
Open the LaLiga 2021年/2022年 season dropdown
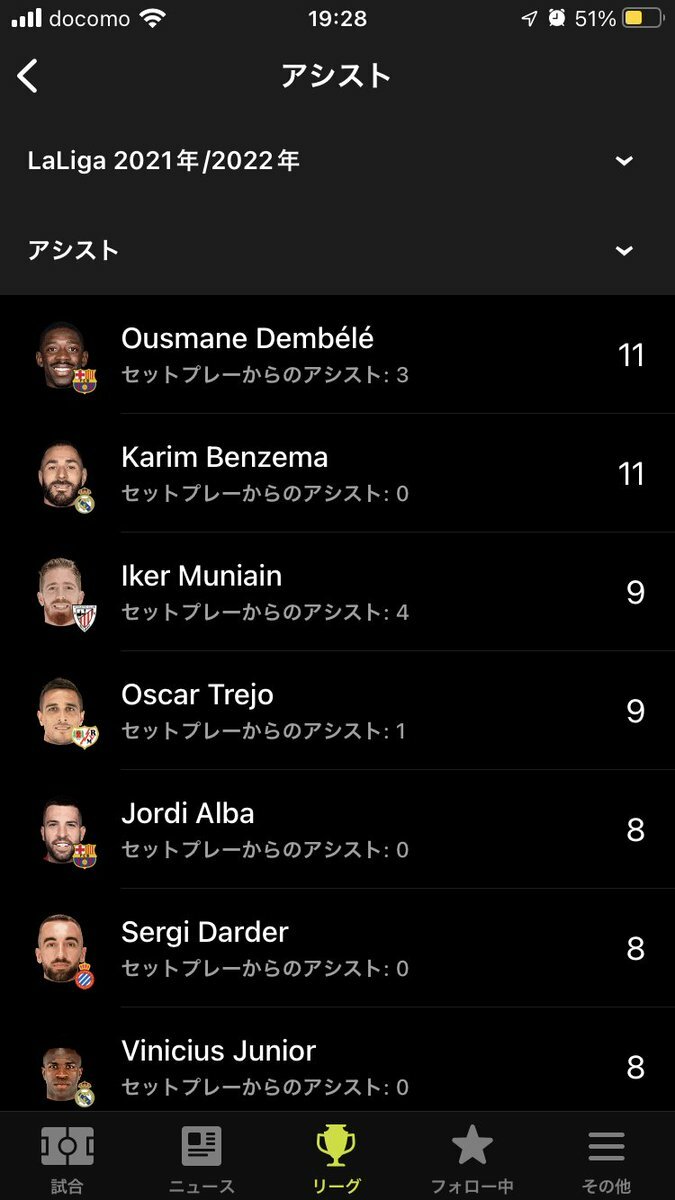pos(337,160)
